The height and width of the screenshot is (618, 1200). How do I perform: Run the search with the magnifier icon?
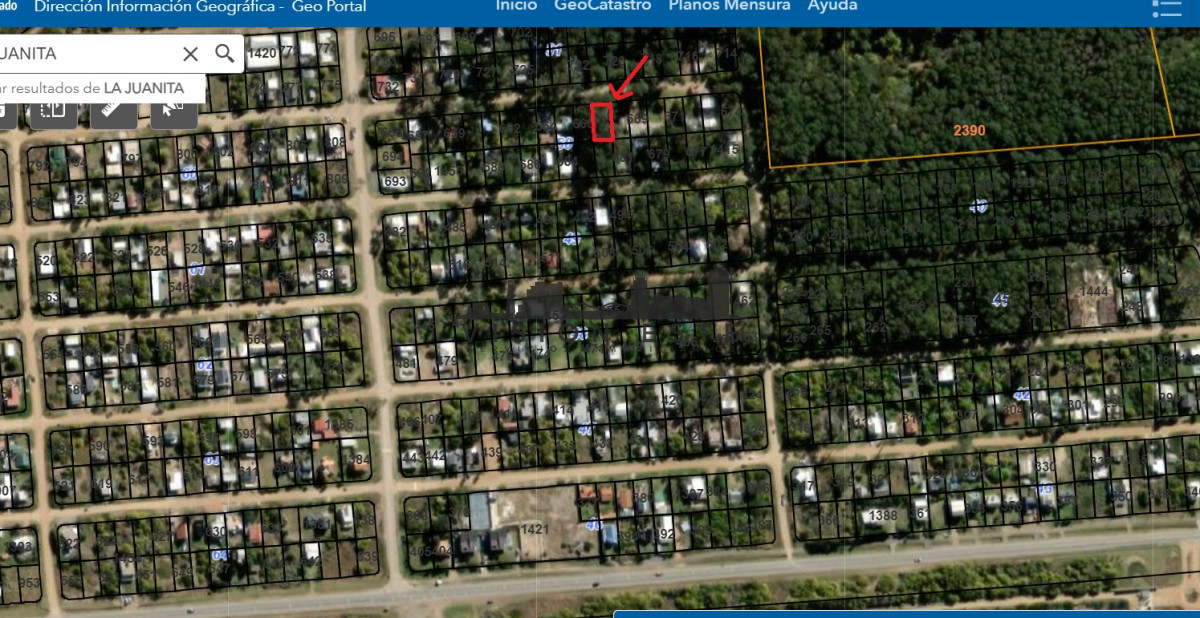(x=225, y=54)
